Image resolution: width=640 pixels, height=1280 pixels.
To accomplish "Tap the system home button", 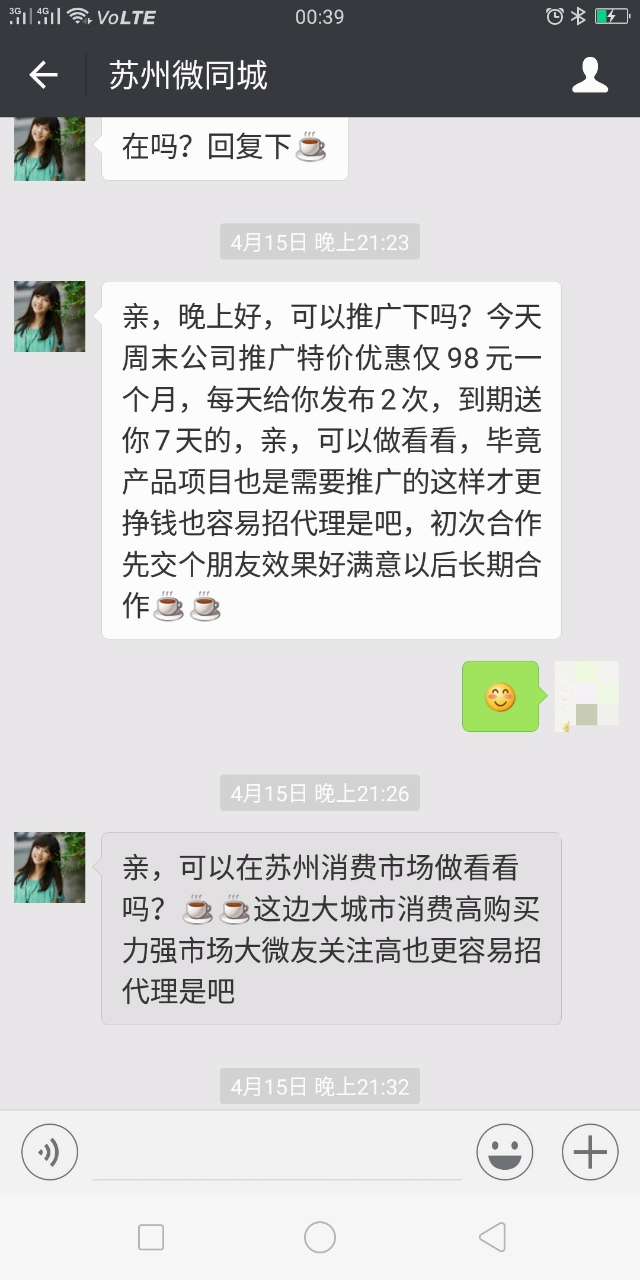I will point(320,1237).
